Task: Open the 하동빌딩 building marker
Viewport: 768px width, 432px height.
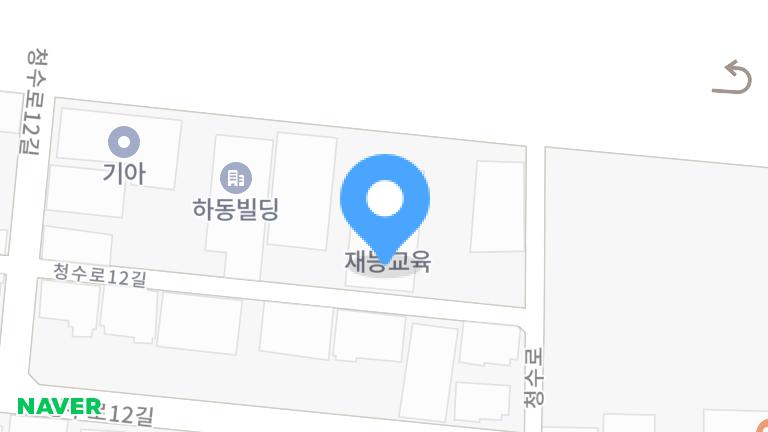Action: click(x=236, y=179)
